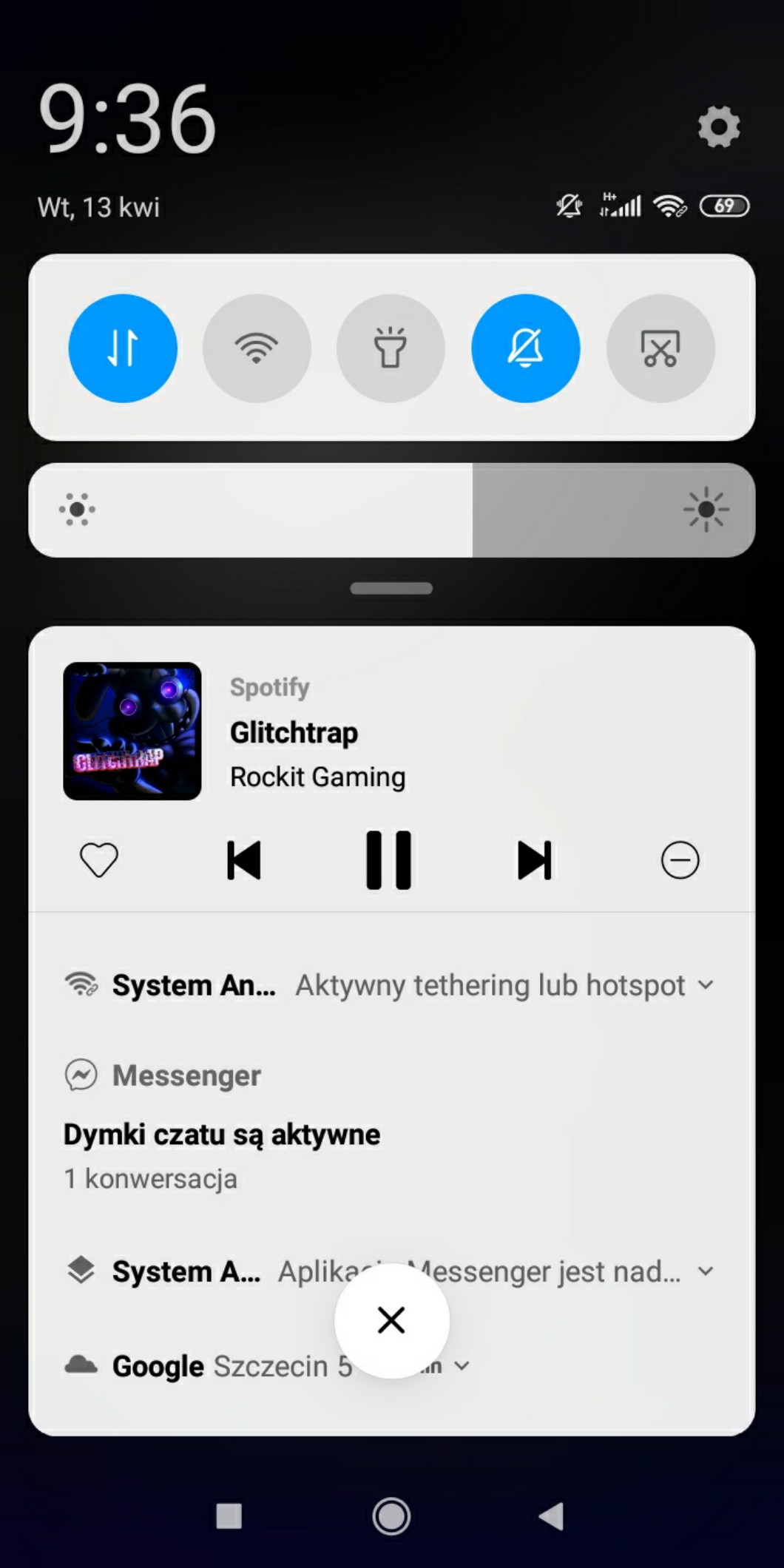784x1568 pixels.
Task: Clear all notifications with the X button
Action: [391, 1320]
